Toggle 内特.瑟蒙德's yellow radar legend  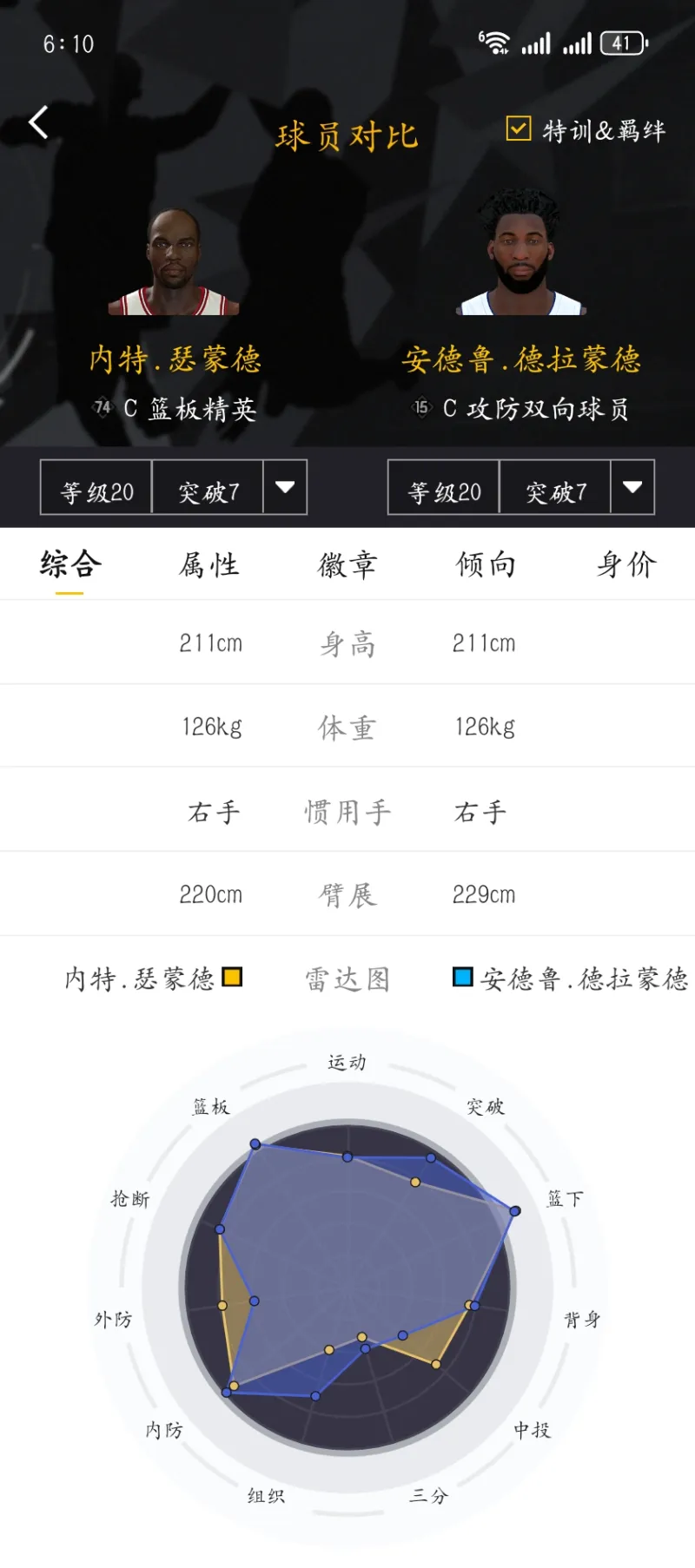point(229,977)
